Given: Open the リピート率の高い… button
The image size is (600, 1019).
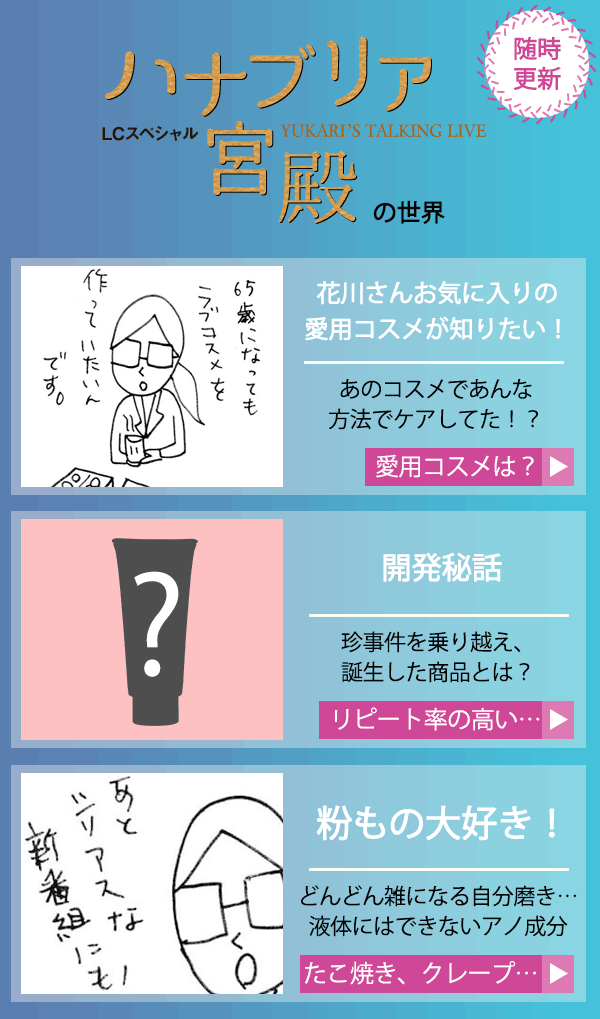Looking at the screenshot, I should tap(446, 719).
